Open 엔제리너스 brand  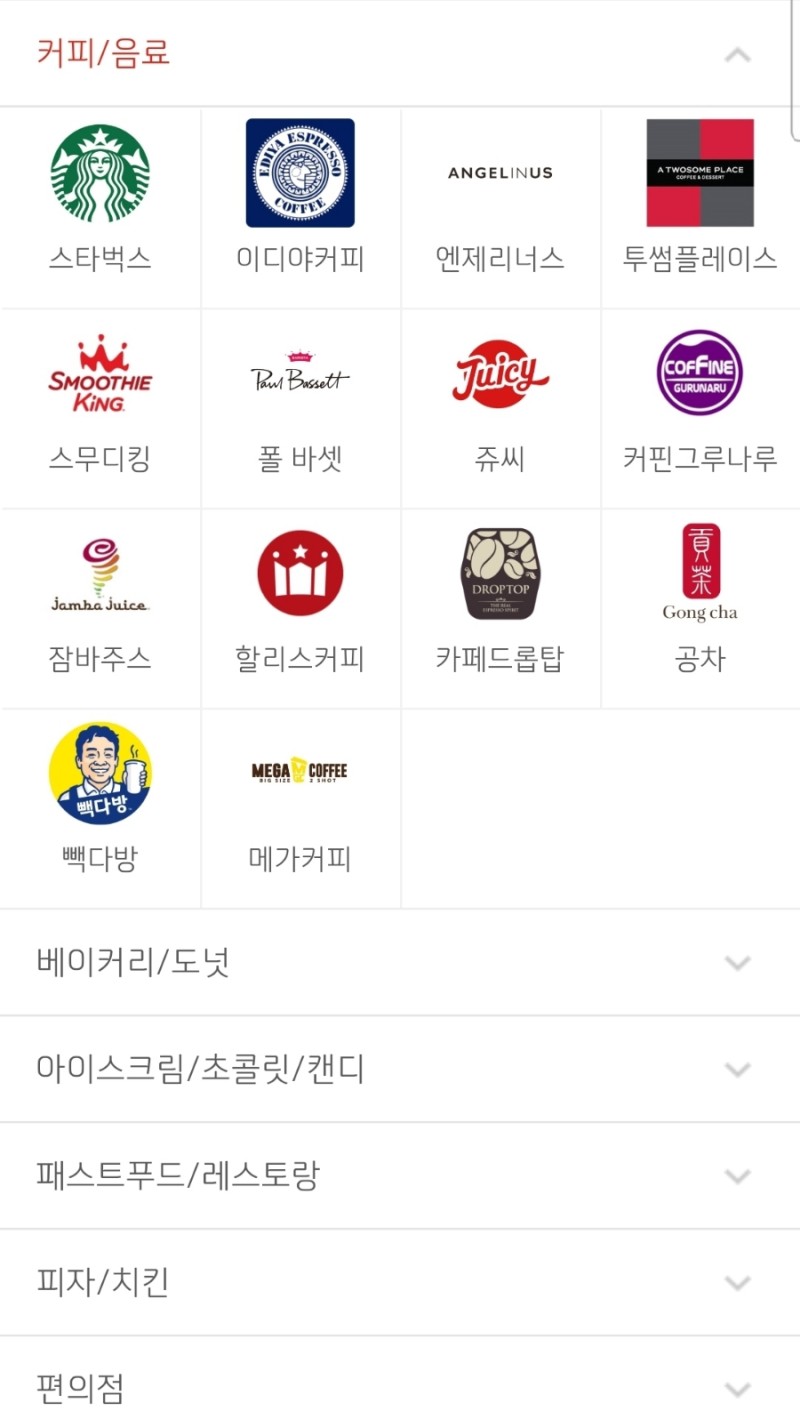[x=500, y=208]
